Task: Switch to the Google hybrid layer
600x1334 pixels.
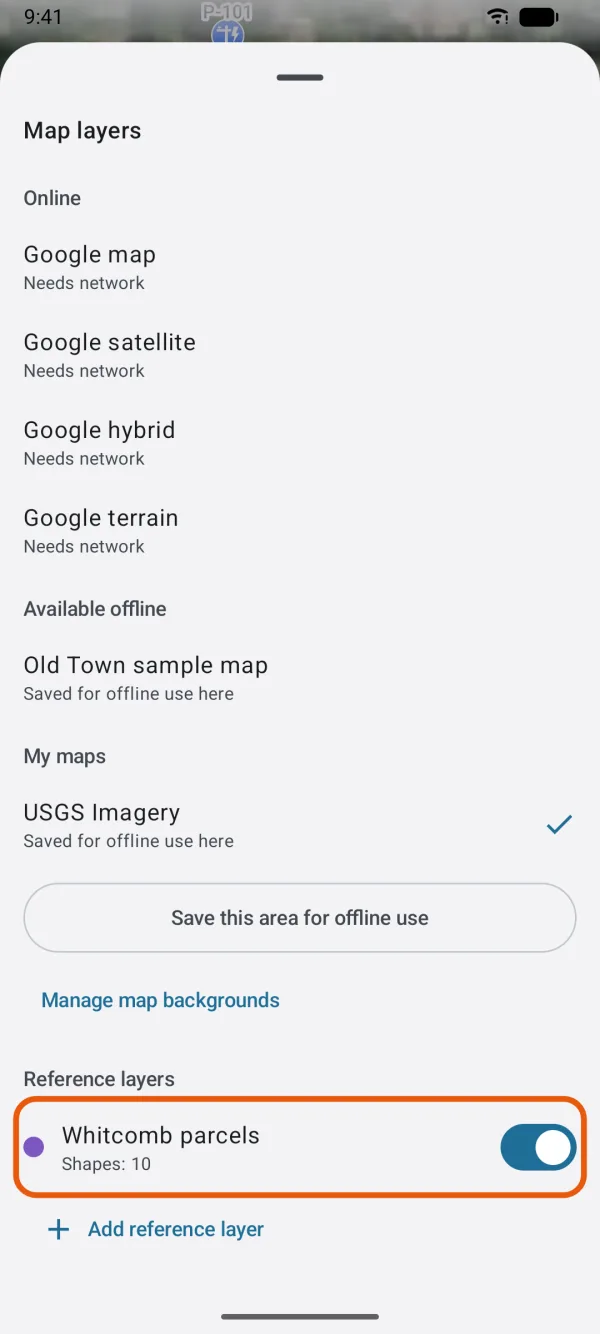Action: tap(300, 444)
